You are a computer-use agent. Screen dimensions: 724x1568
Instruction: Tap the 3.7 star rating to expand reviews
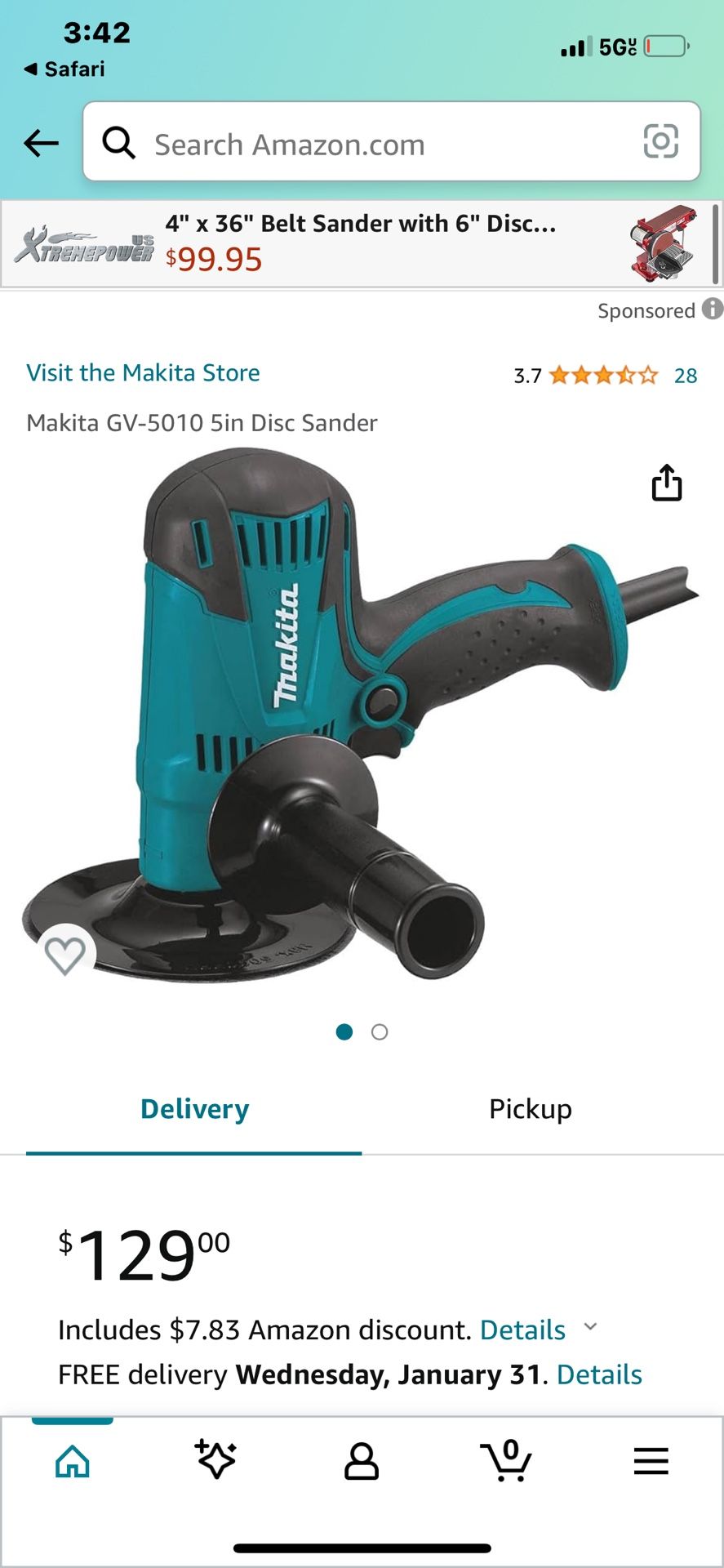[602, 375]
